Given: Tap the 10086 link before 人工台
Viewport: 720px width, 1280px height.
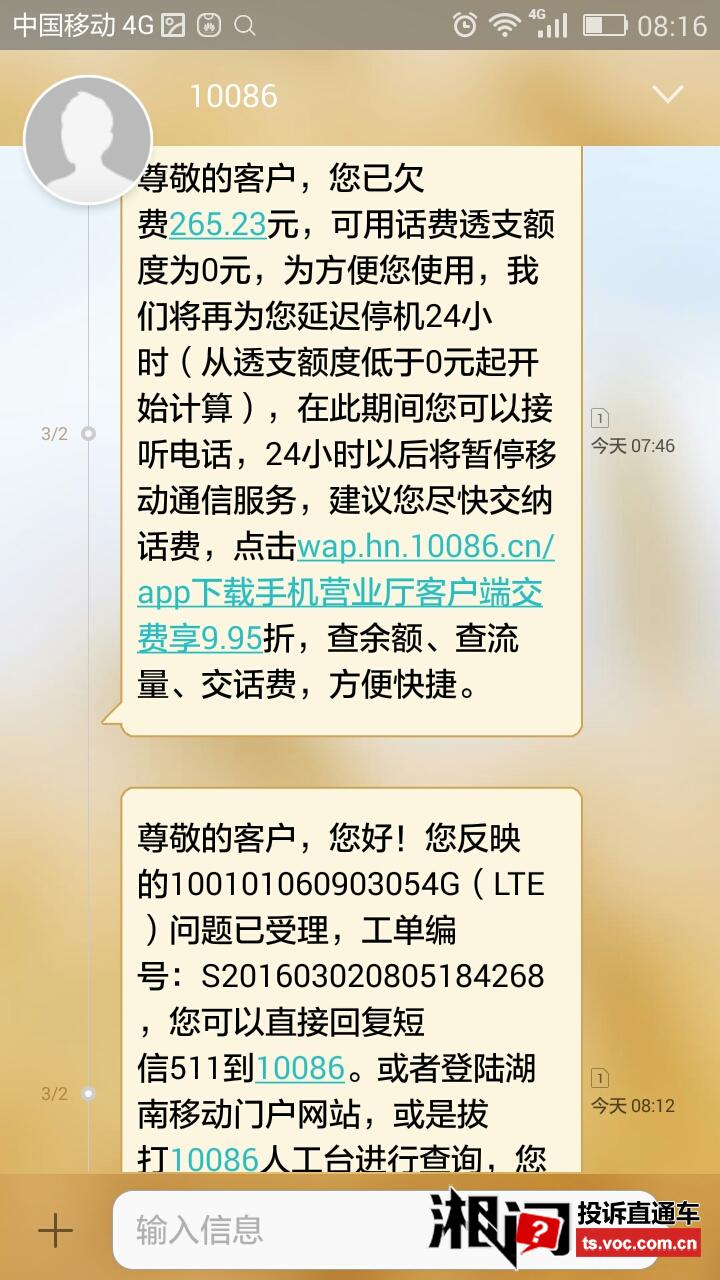Looking at the screenshot, I should pyautogui.click(x=215, y=1159).
